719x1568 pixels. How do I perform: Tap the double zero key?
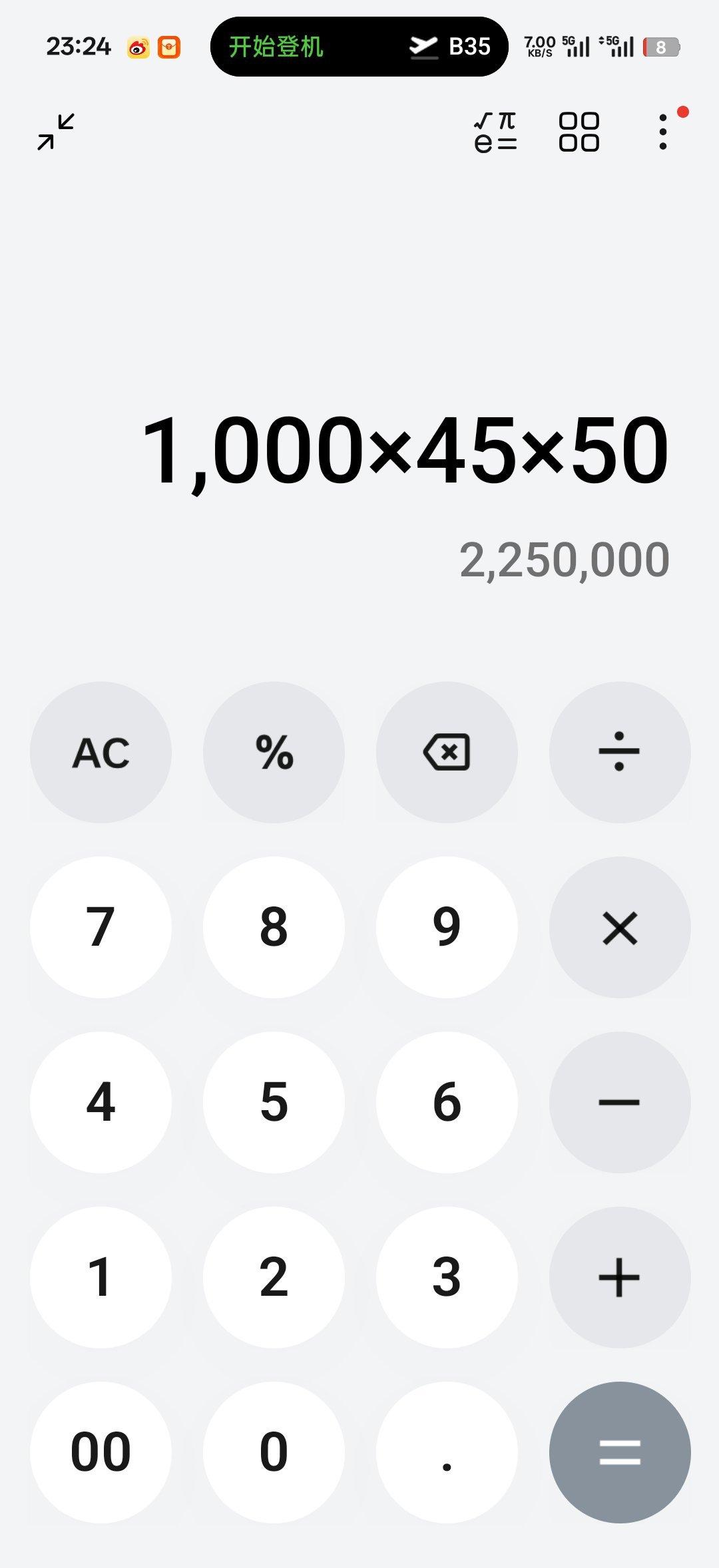point(101,1452)
